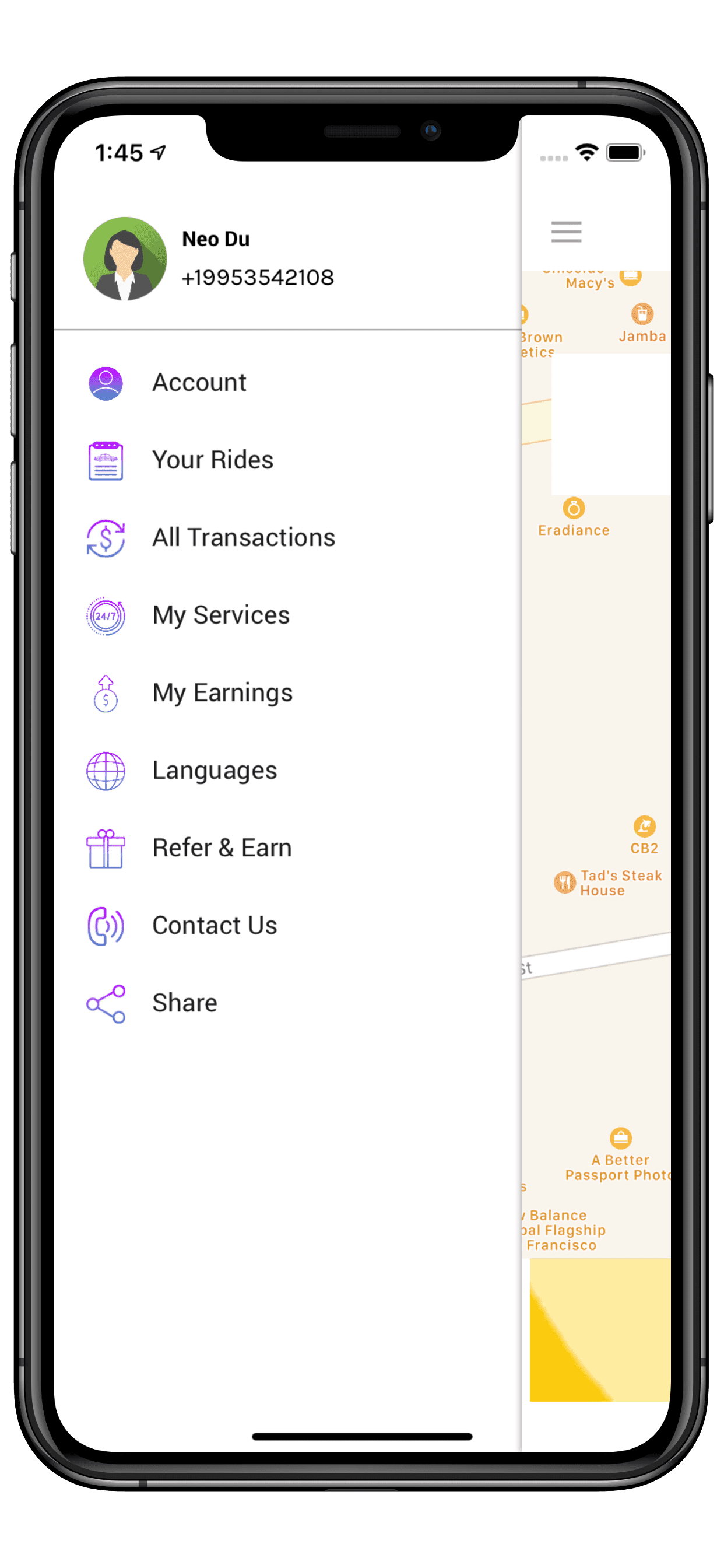Image resolution: width=724 pixels, height=1568 pixels.
Task: Tap the hamburger menu icon
Action: [566, 232]
